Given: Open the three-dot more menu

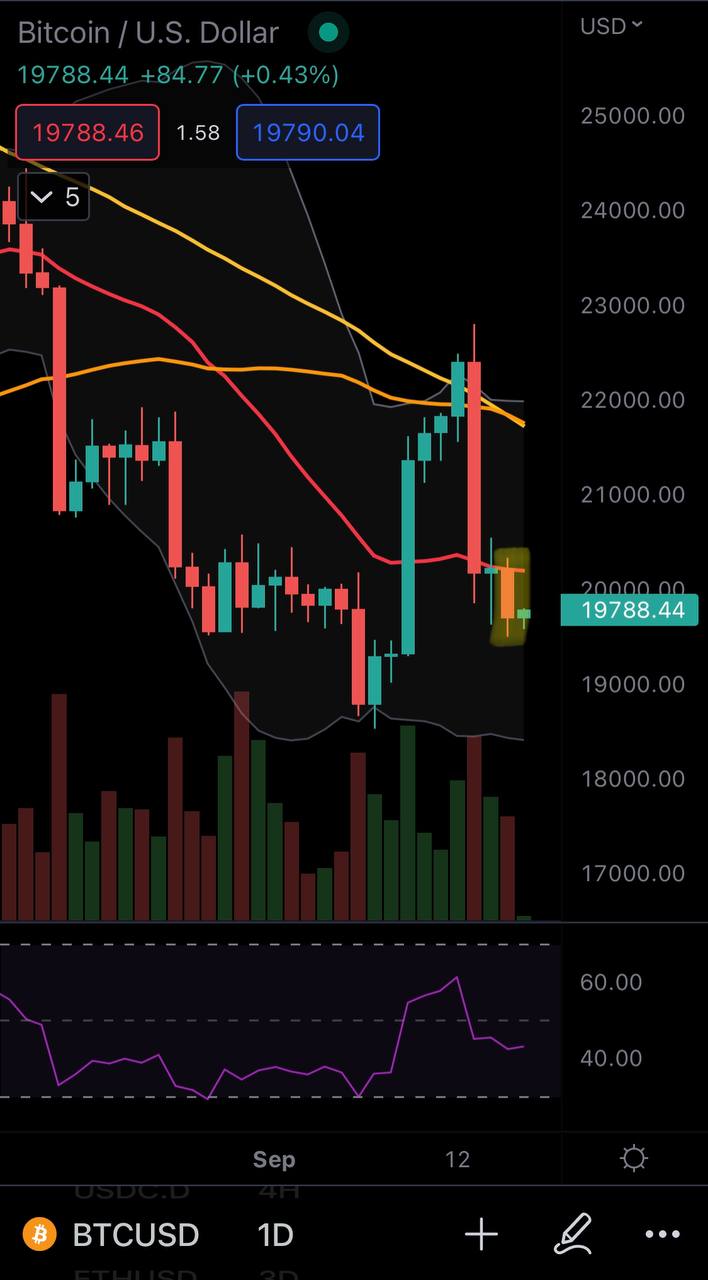Looking at the screenshot, I should click(663, 1235).
